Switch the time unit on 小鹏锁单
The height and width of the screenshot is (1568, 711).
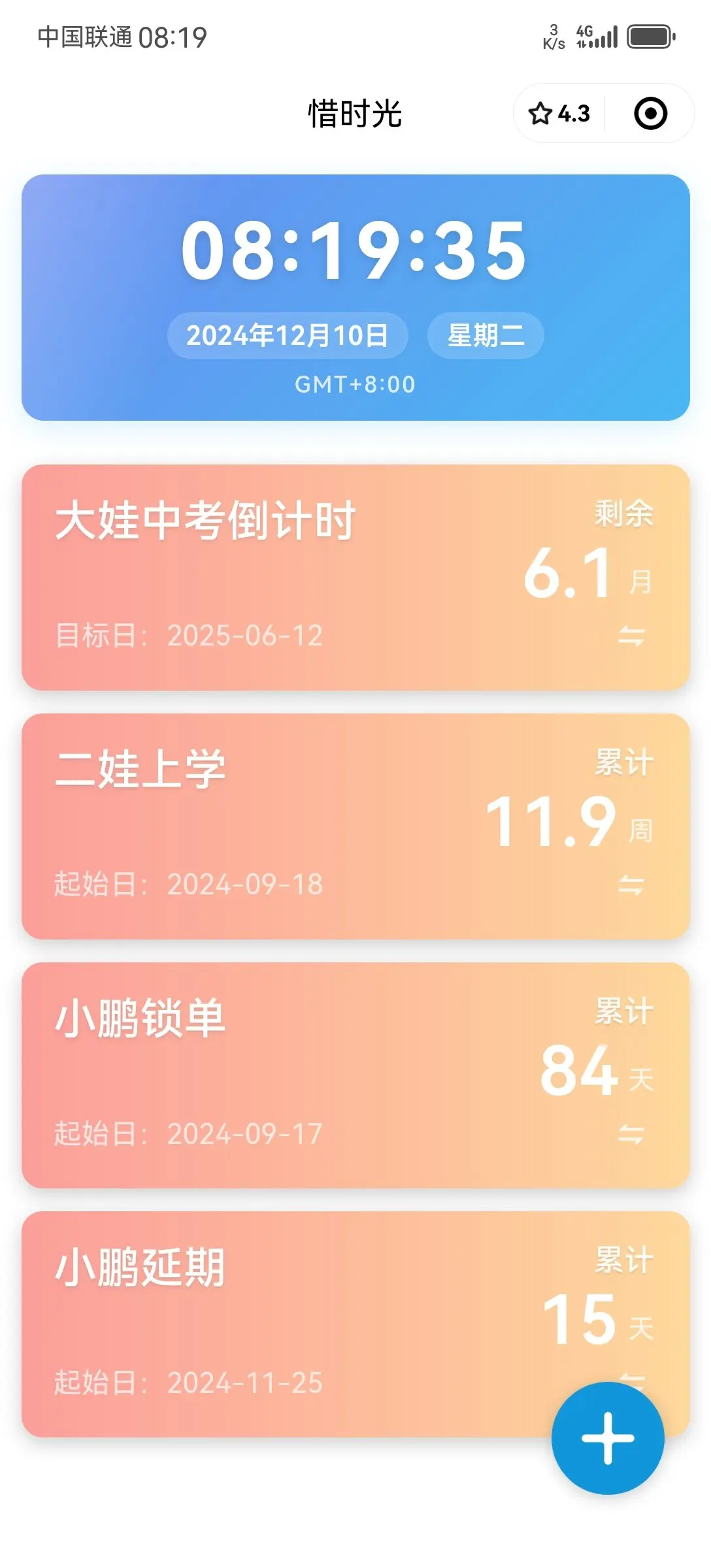pyautogui.click(x=631, y=1134)
